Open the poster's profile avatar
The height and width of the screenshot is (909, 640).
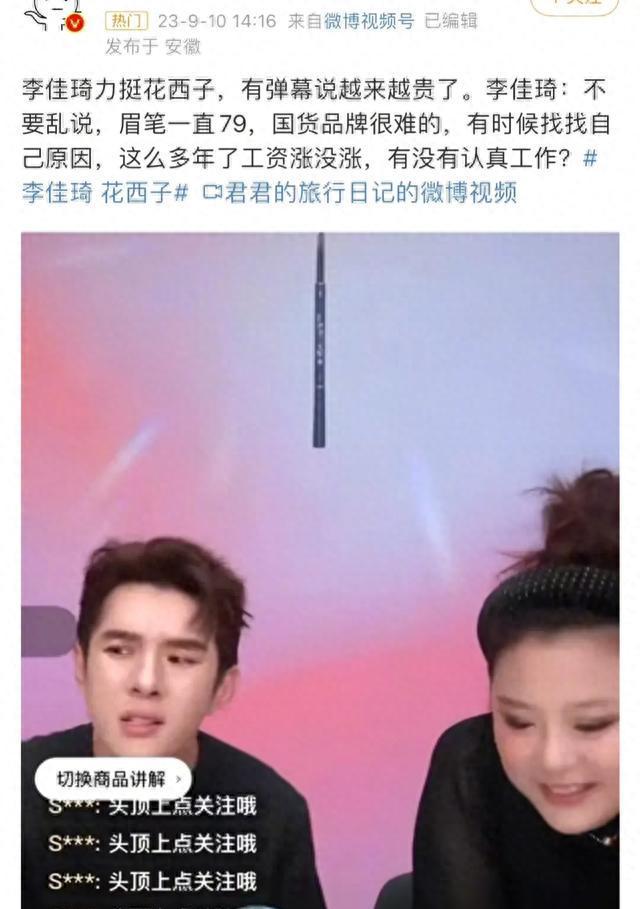click(x=52, y=12)
